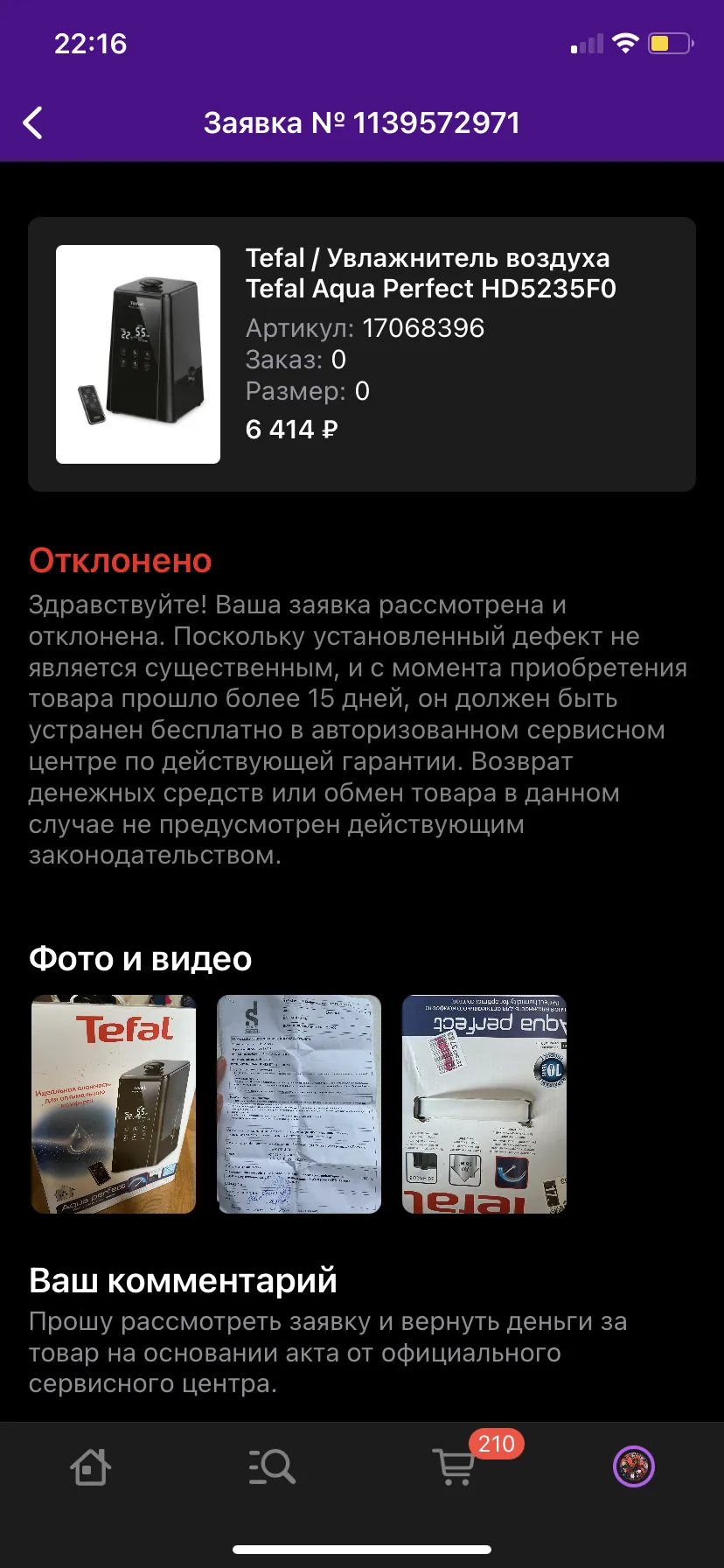
Task: Go back from the request page
Action: [33, 123]
